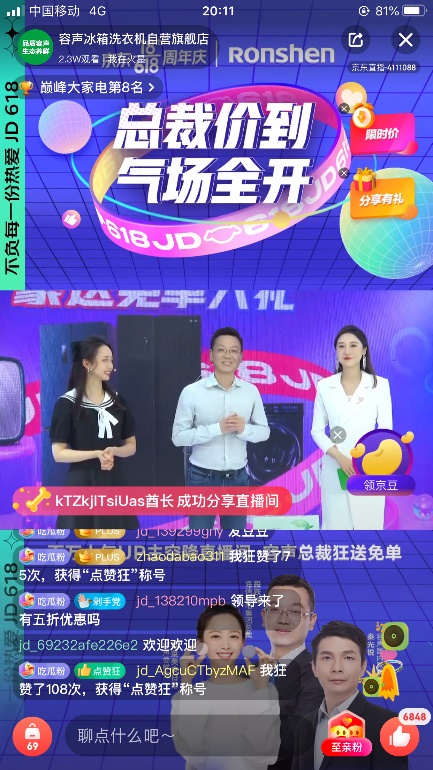
Task: Dismiss the 限时价 floating widget
Action: [345, 109]
